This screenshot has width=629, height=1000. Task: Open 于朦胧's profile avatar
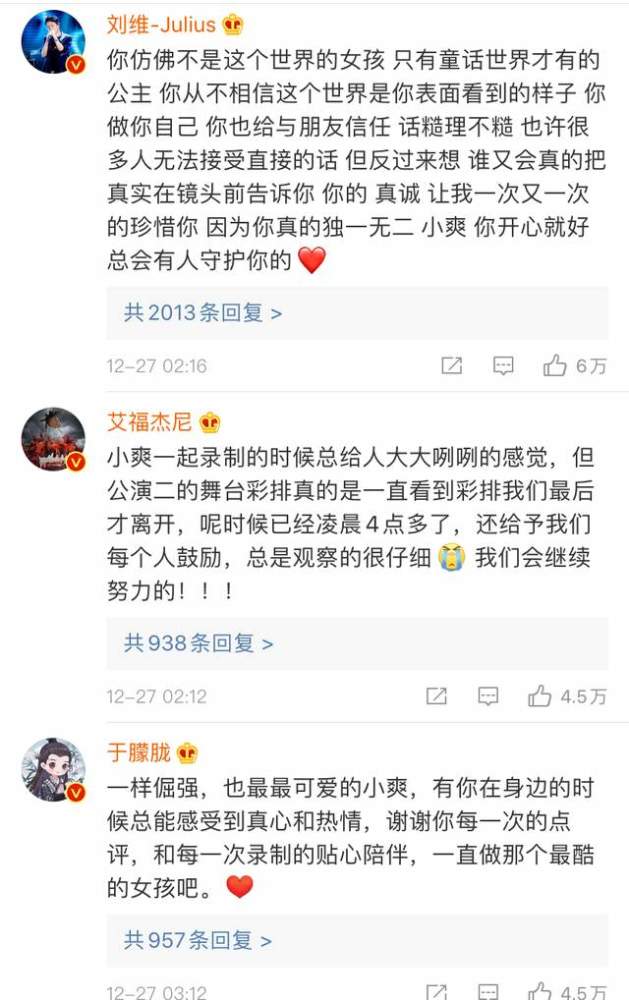54,770
